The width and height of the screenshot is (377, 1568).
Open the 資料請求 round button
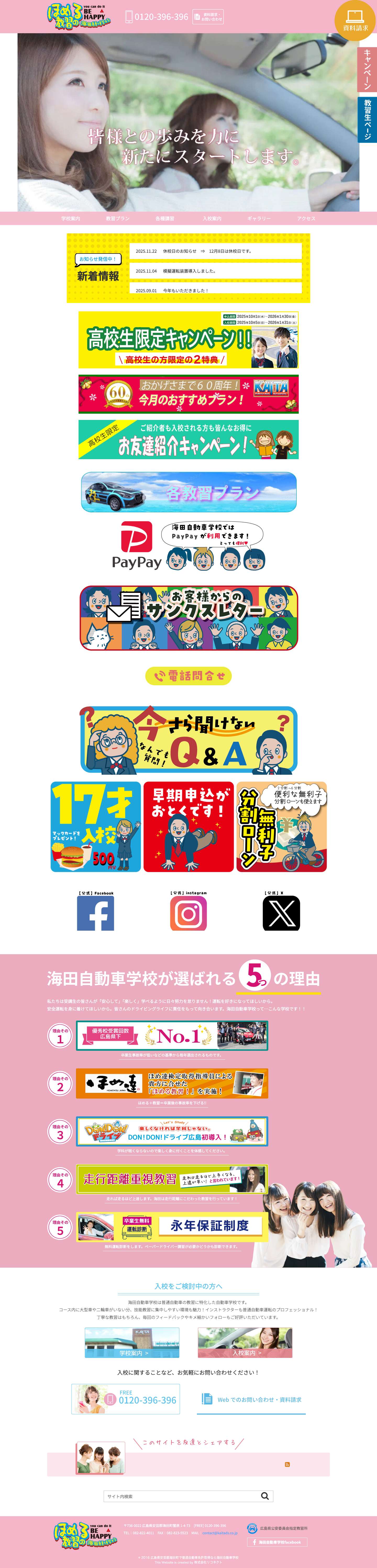355,20
